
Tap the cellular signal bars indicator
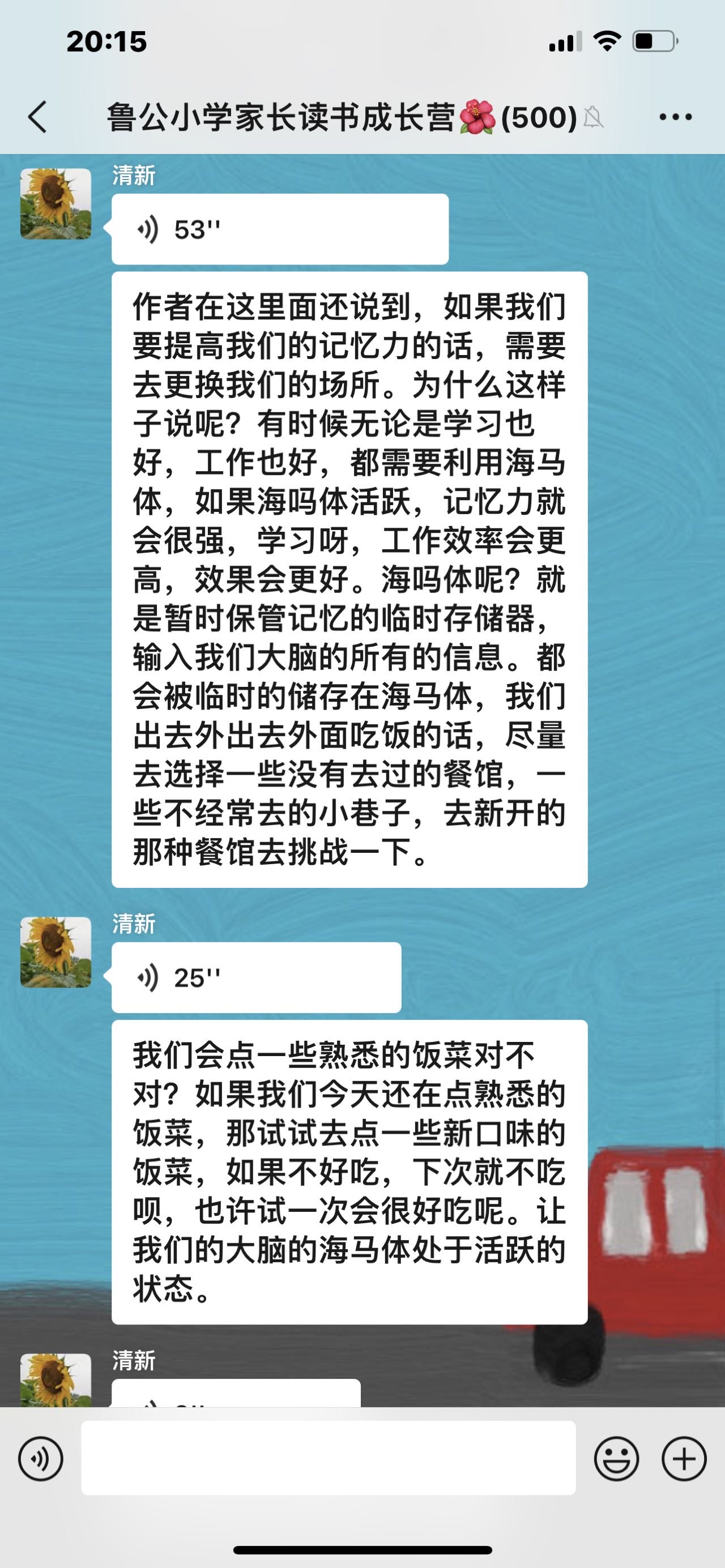click(566, 41)
